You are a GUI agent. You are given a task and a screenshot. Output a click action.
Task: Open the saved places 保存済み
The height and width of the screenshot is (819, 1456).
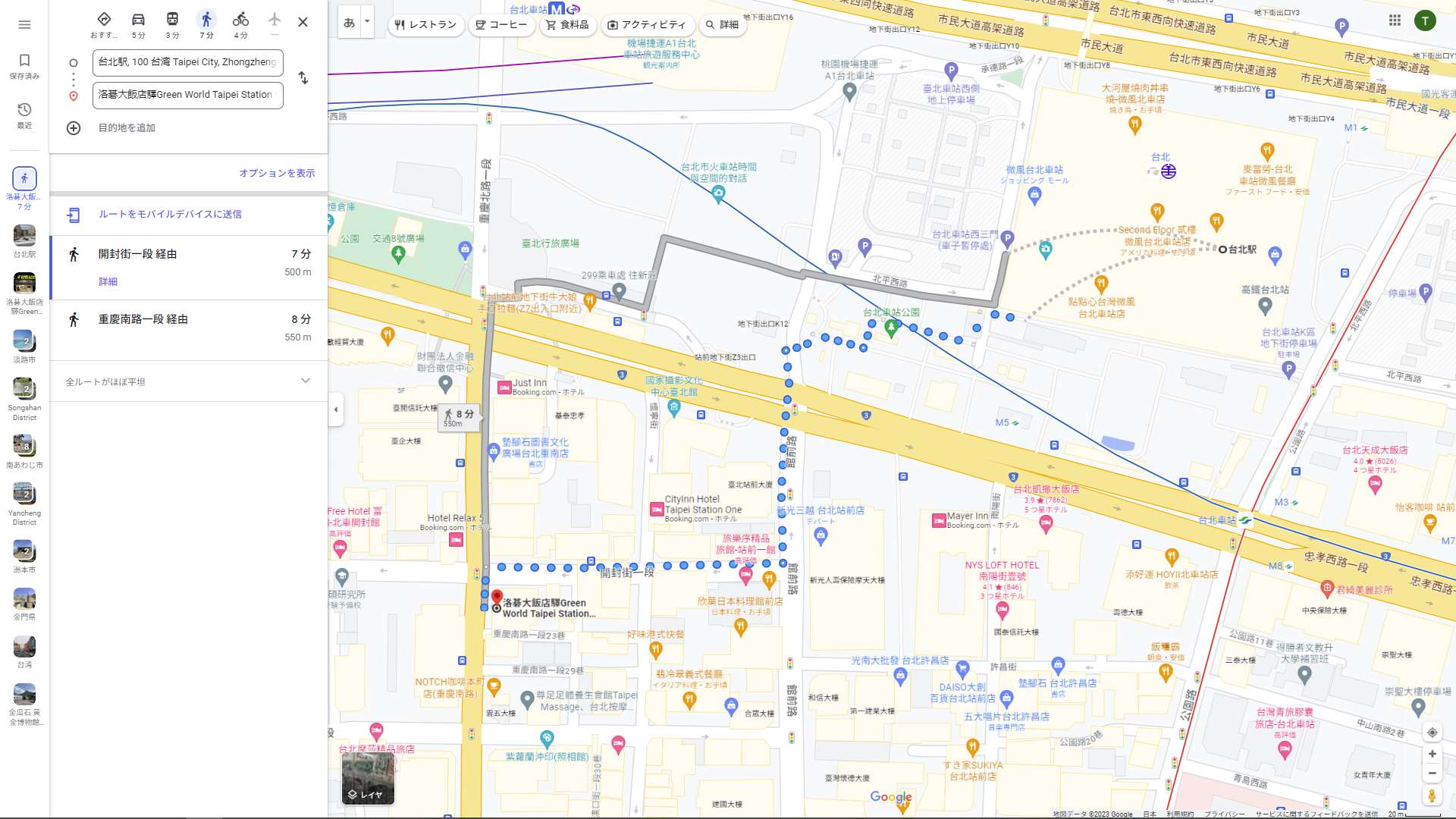click(24, 65)
